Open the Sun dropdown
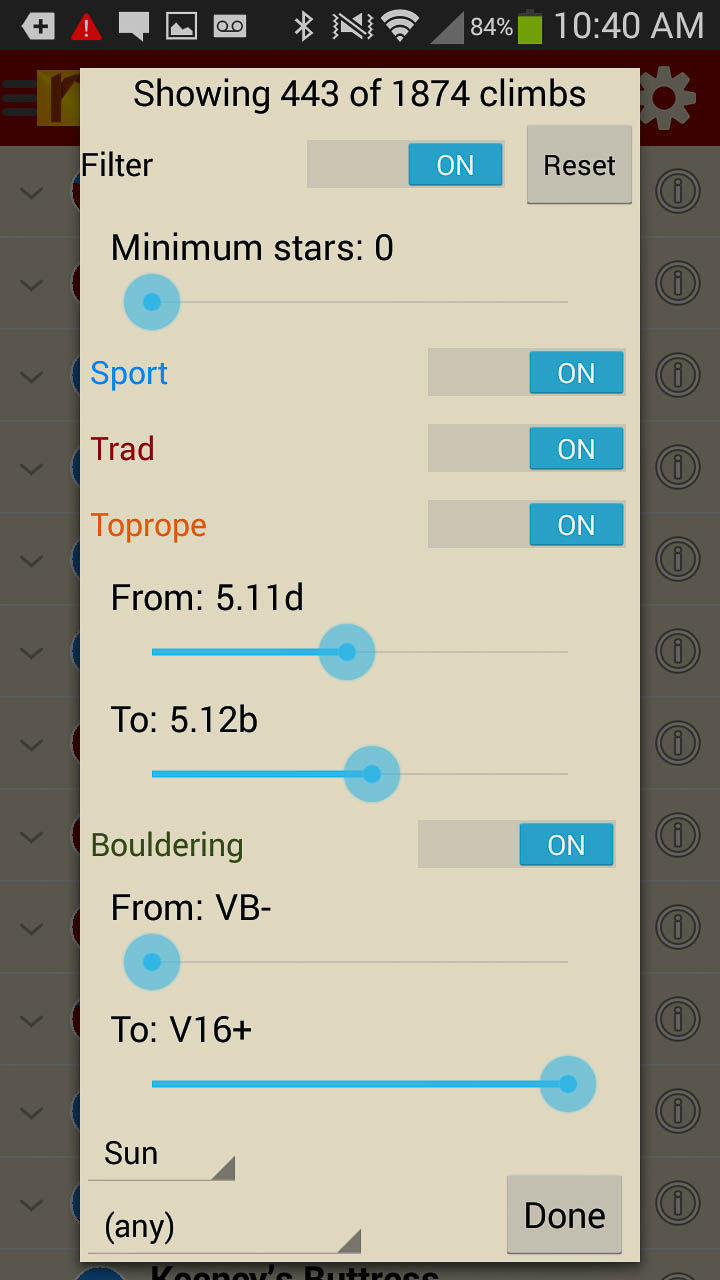This screenshot has width=720, height=1280. tap(160, 1155)
